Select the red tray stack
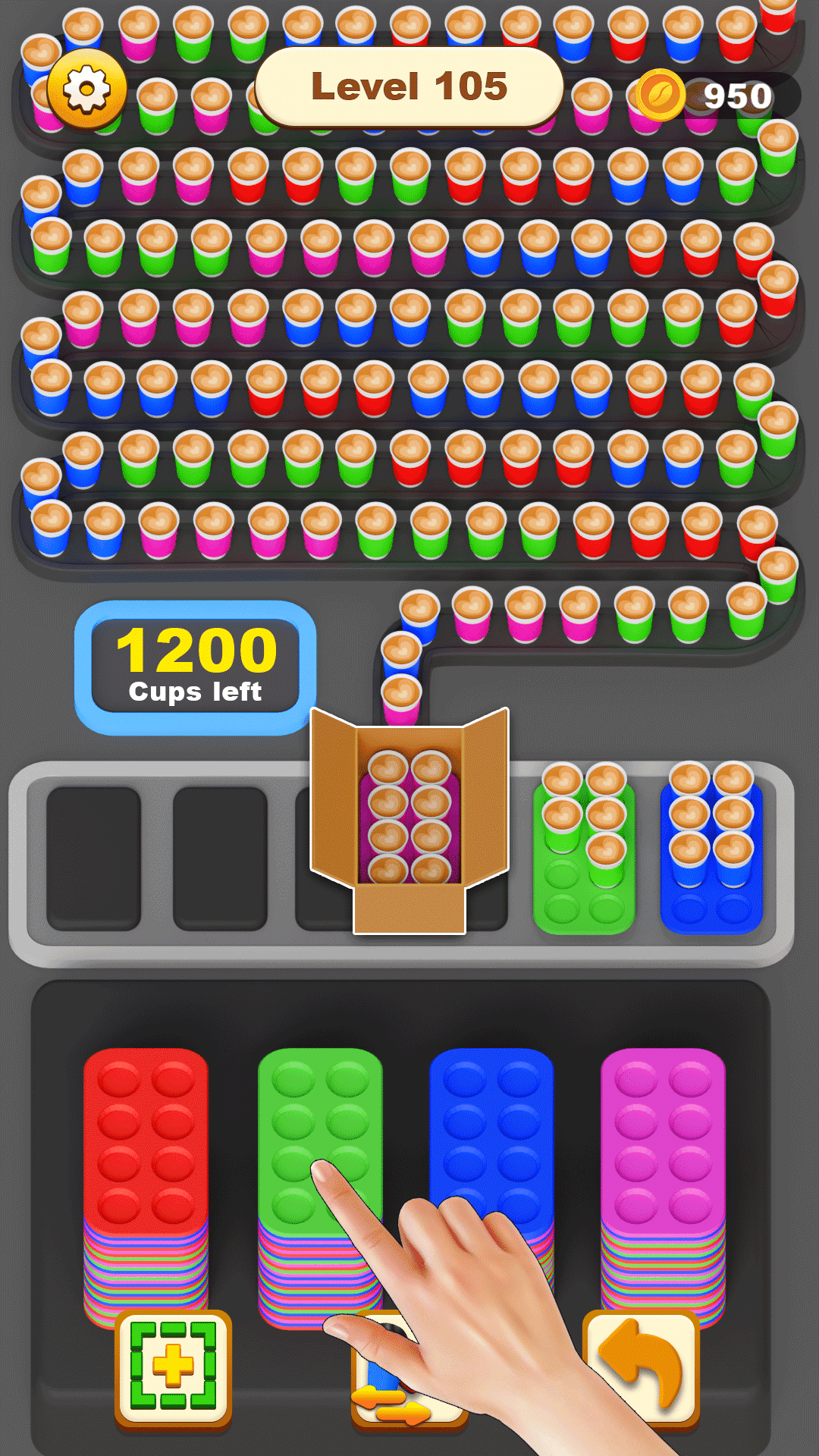Viewport: 819px width, 1456px height. (x=146, y=1187)
